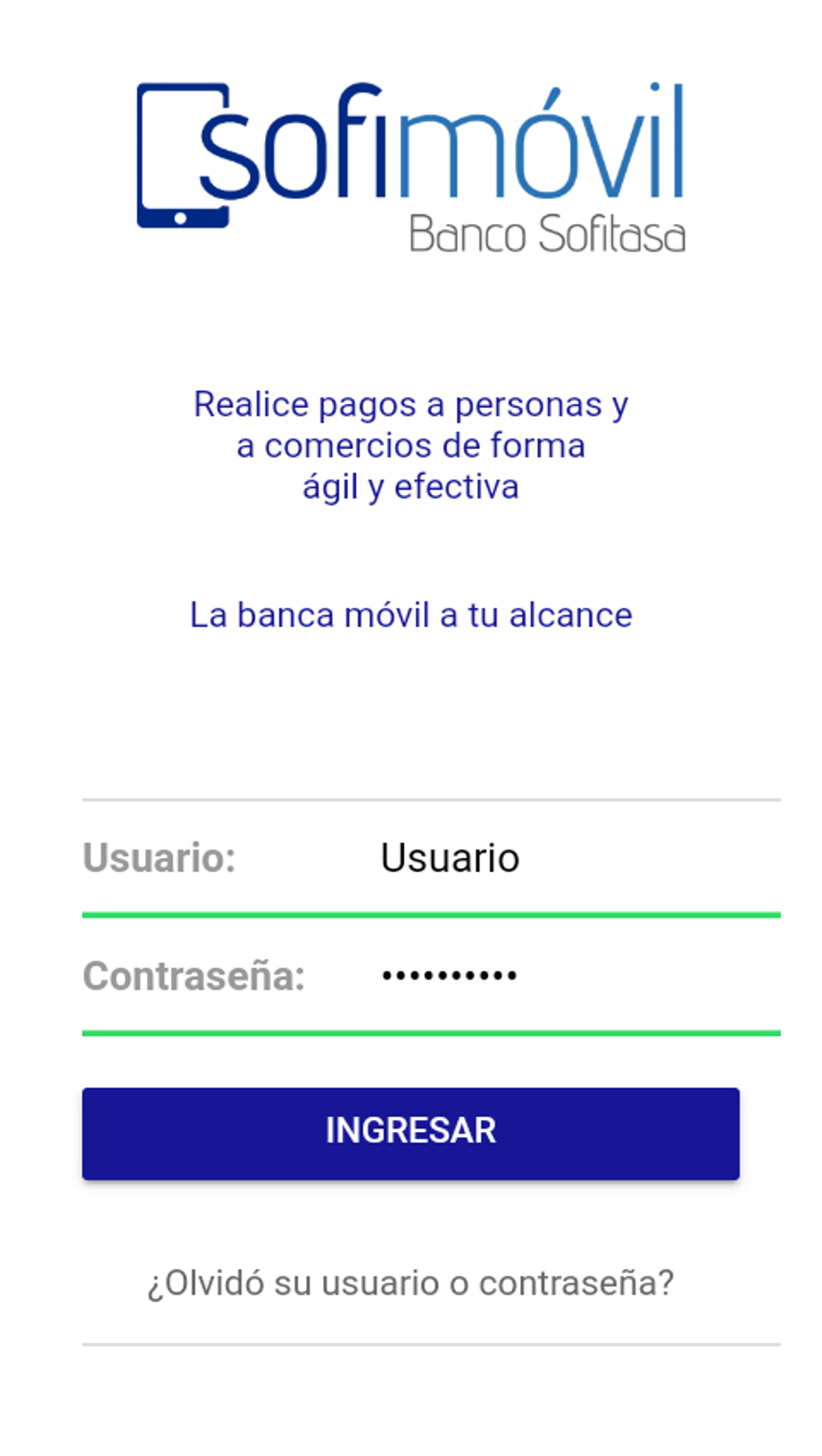The width and height of the screenshot is (822, 1456).
Task: Click the text La banca móvil a tu alcance
Action: coord(410,614)
